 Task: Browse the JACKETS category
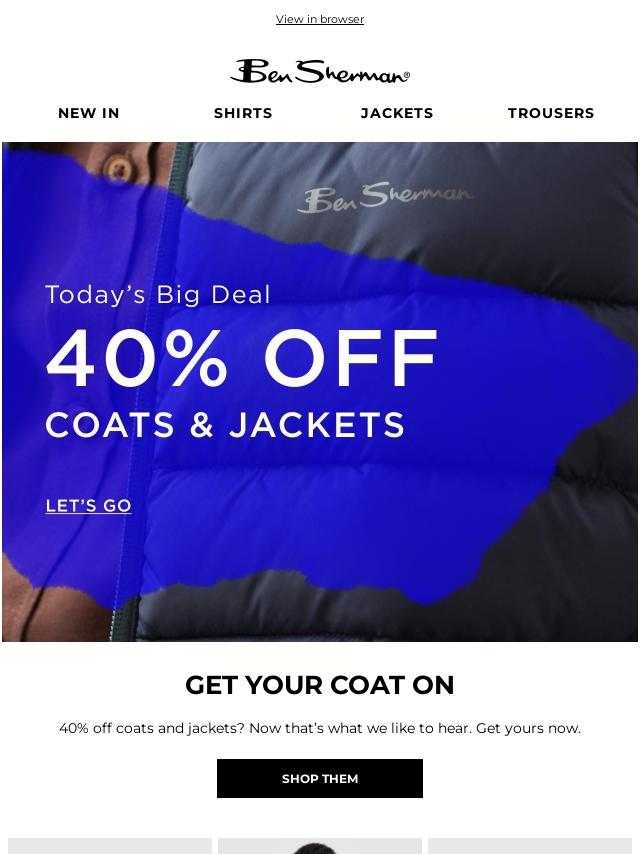point(397,113)
